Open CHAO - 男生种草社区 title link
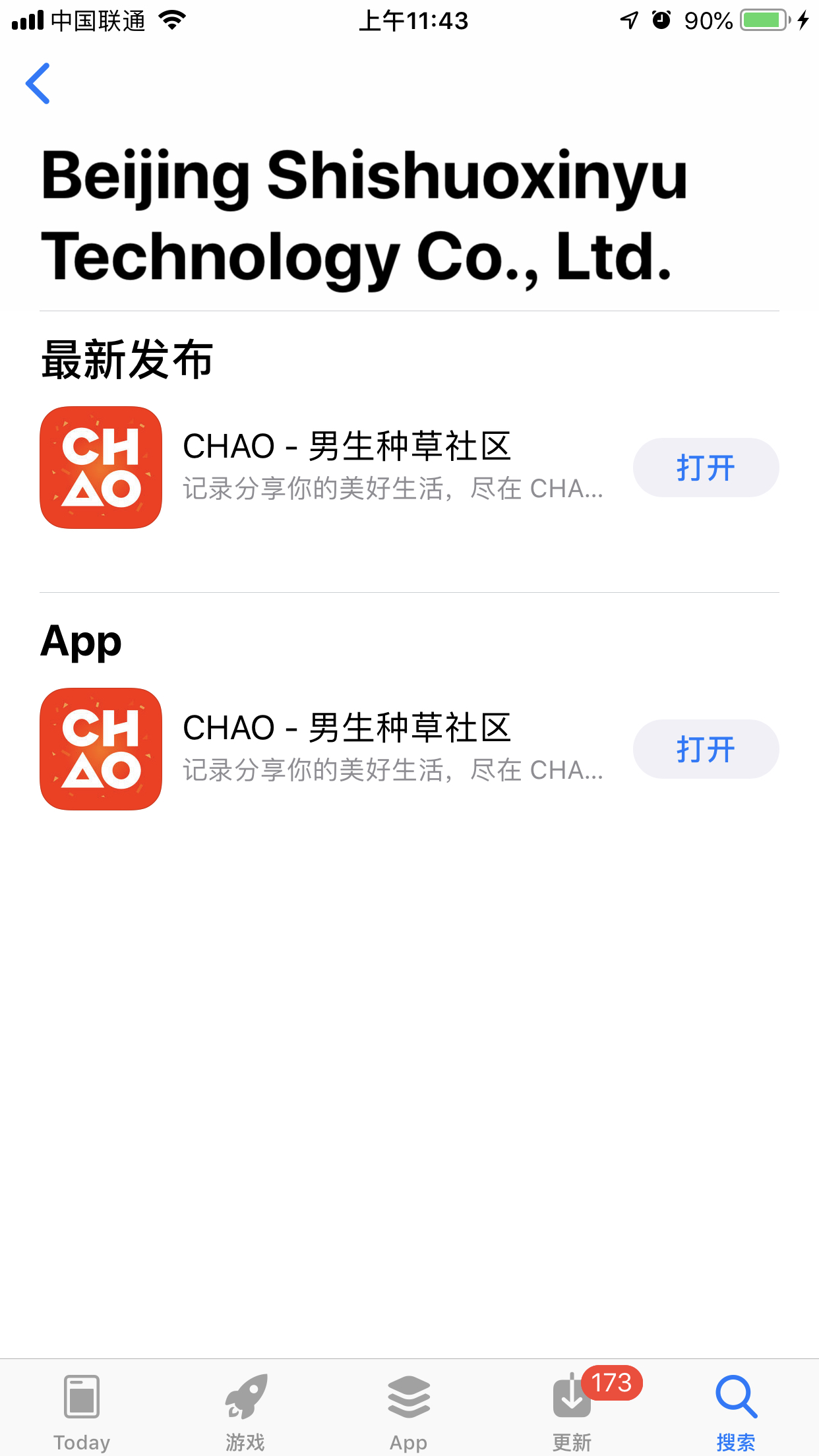 point(348,444)
